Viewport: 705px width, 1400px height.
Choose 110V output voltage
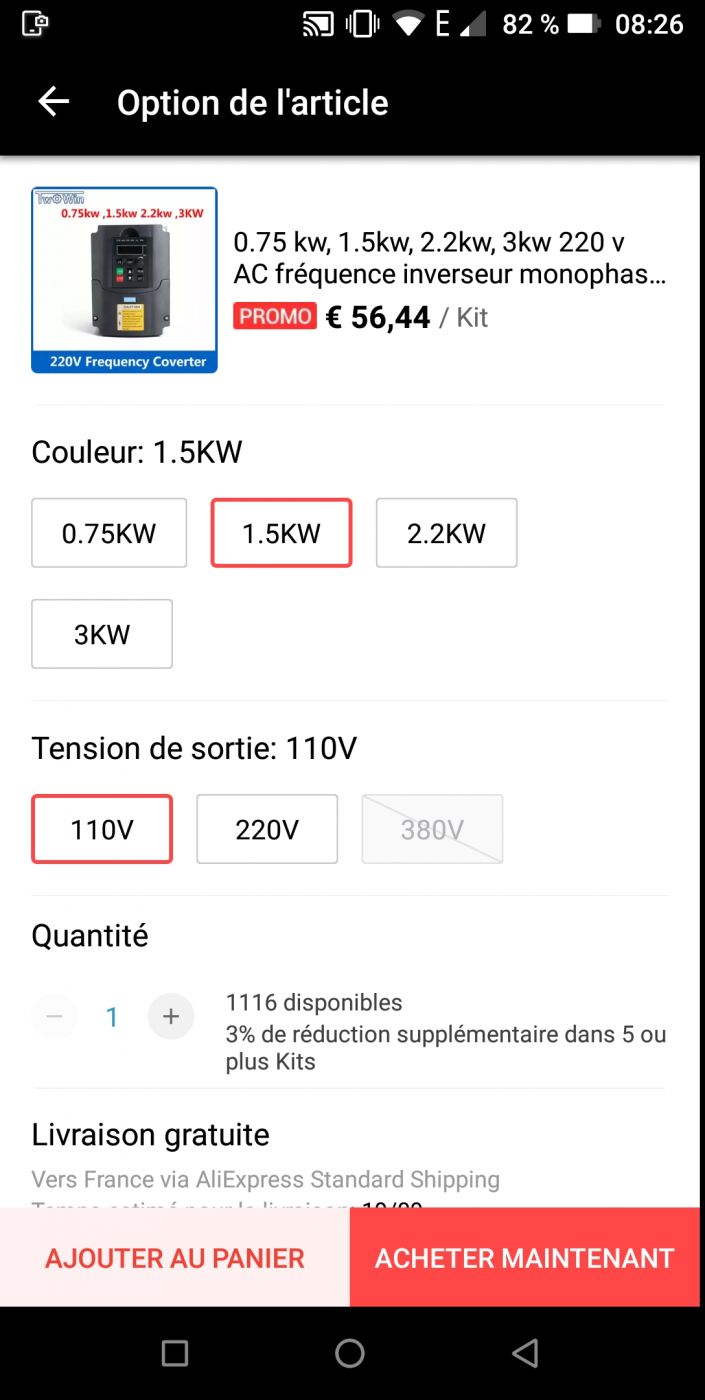[x=102, y=829]
